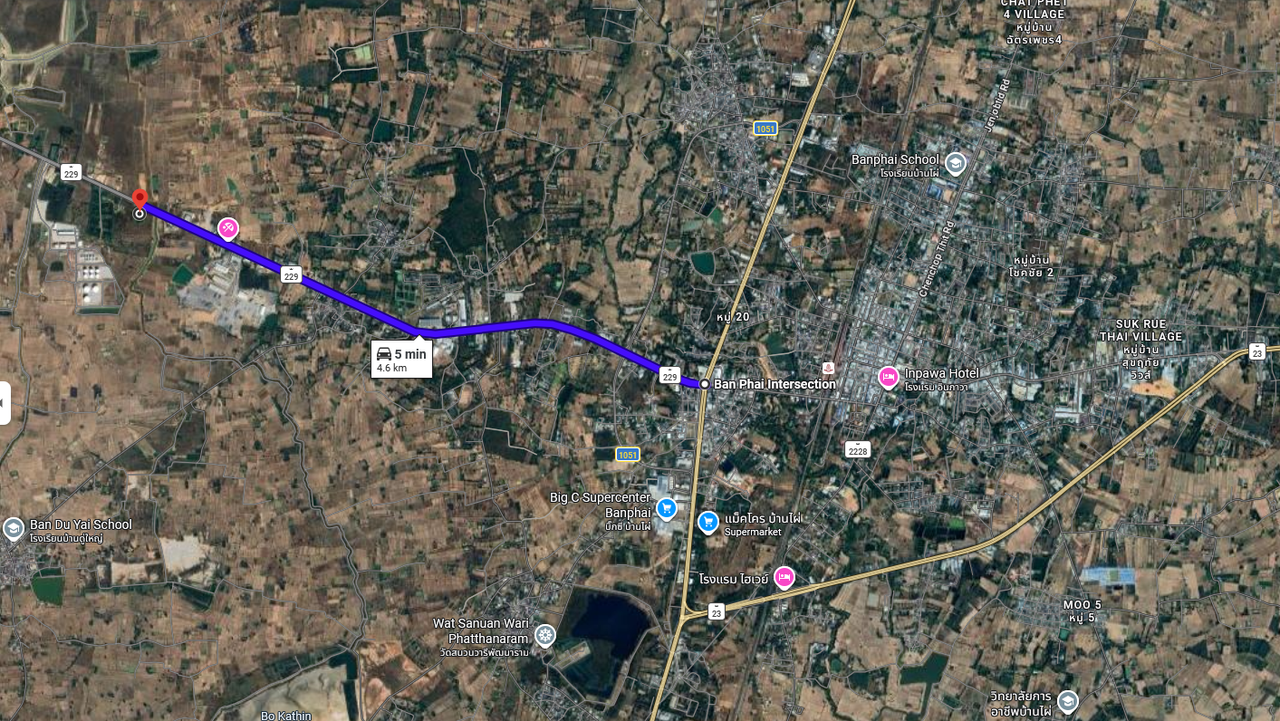Open the วิทยาลัยการอาชีพบ้านไผ่ college marker
This screenshot has width=1280, height=721.
coord(1068,701)
